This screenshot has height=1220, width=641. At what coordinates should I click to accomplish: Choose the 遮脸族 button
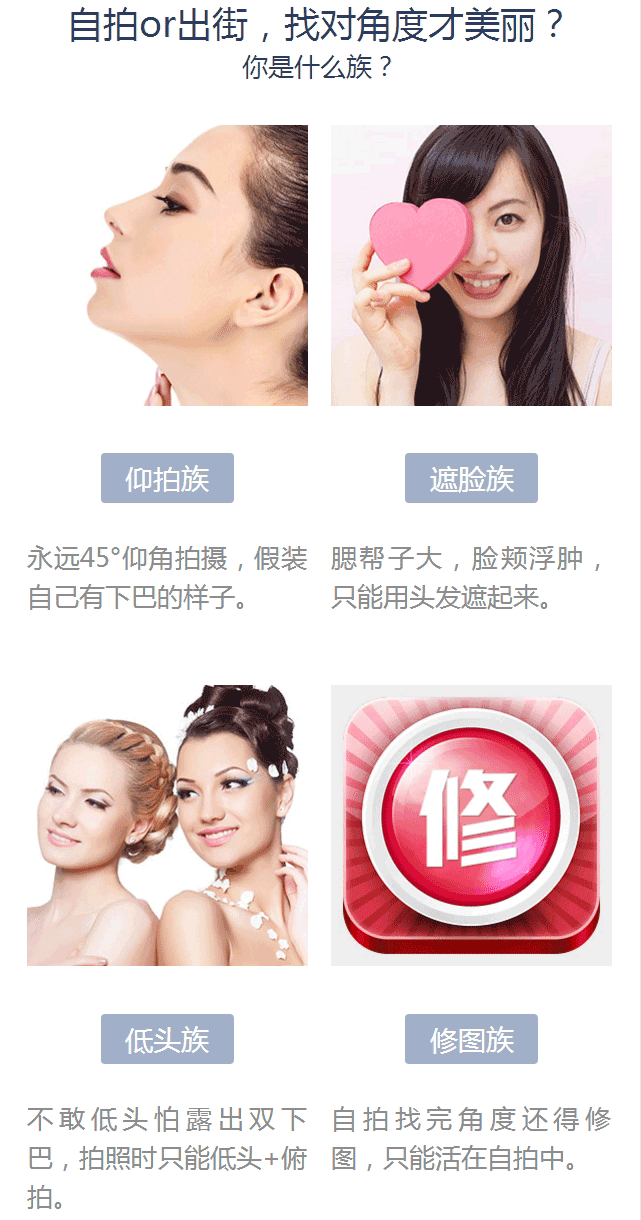(471, 478)
